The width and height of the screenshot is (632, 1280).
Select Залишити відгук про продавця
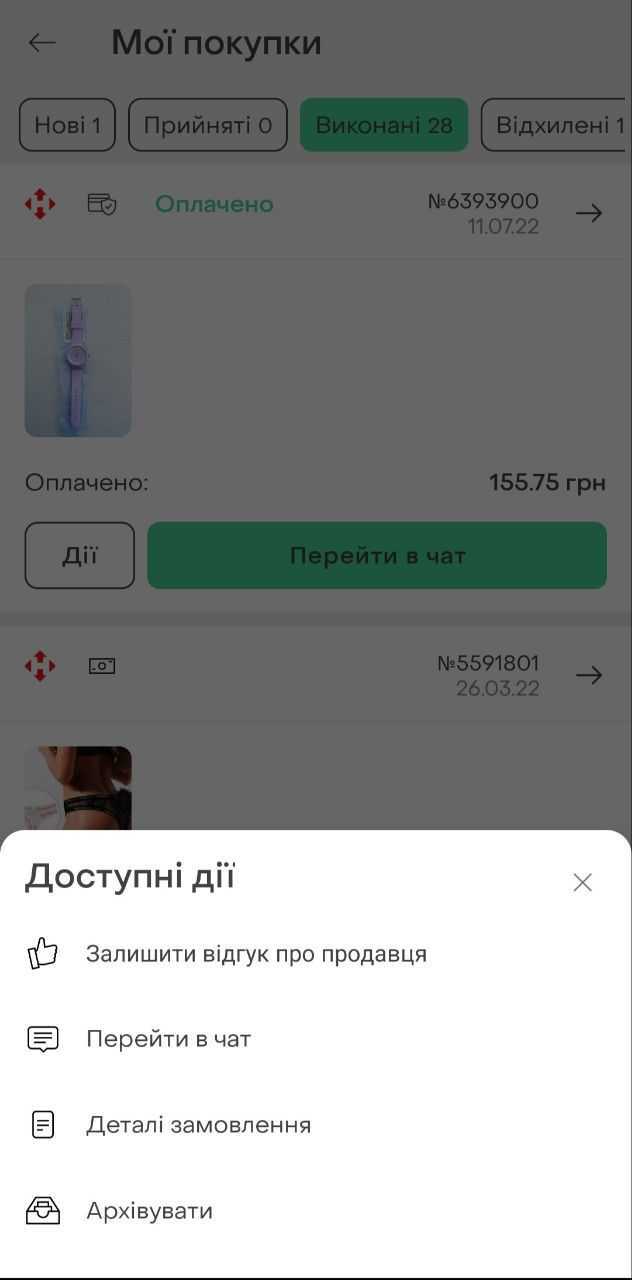pyautogui.click(x=316, y=954)
